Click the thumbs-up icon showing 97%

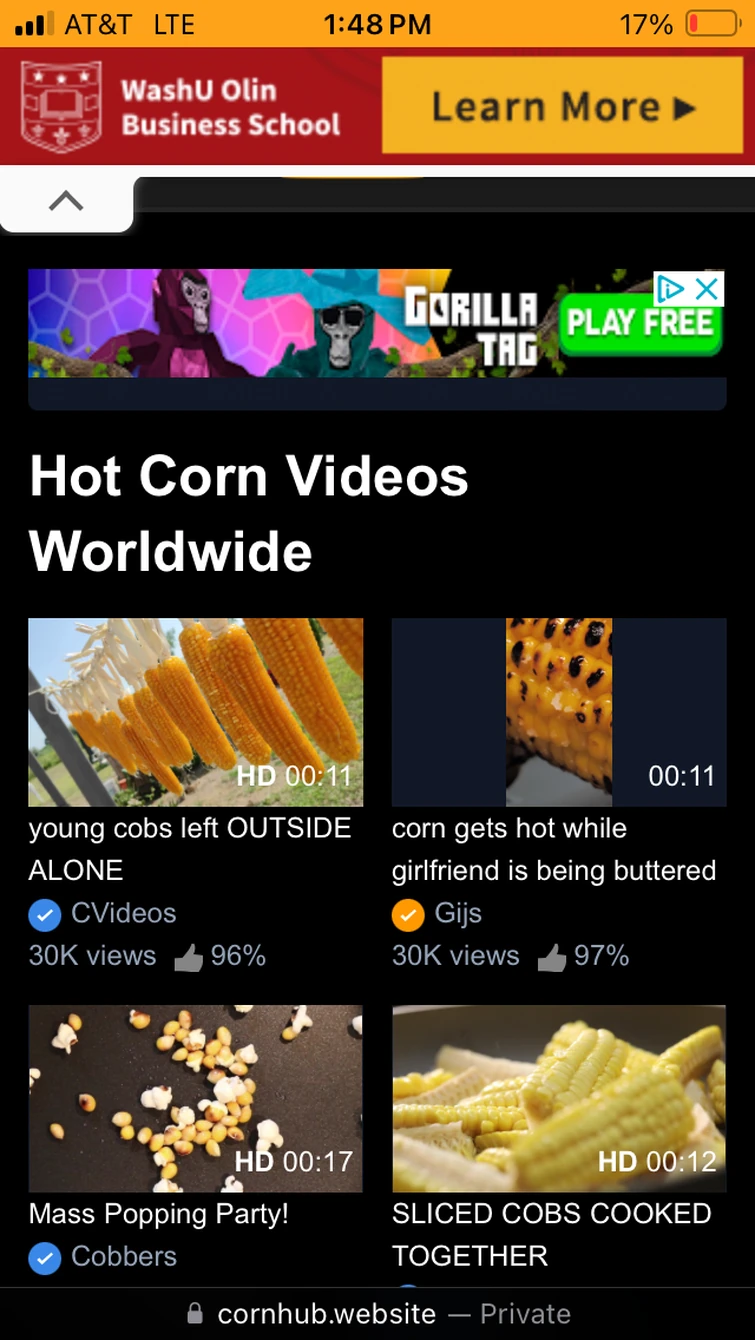tap(553, 955)
